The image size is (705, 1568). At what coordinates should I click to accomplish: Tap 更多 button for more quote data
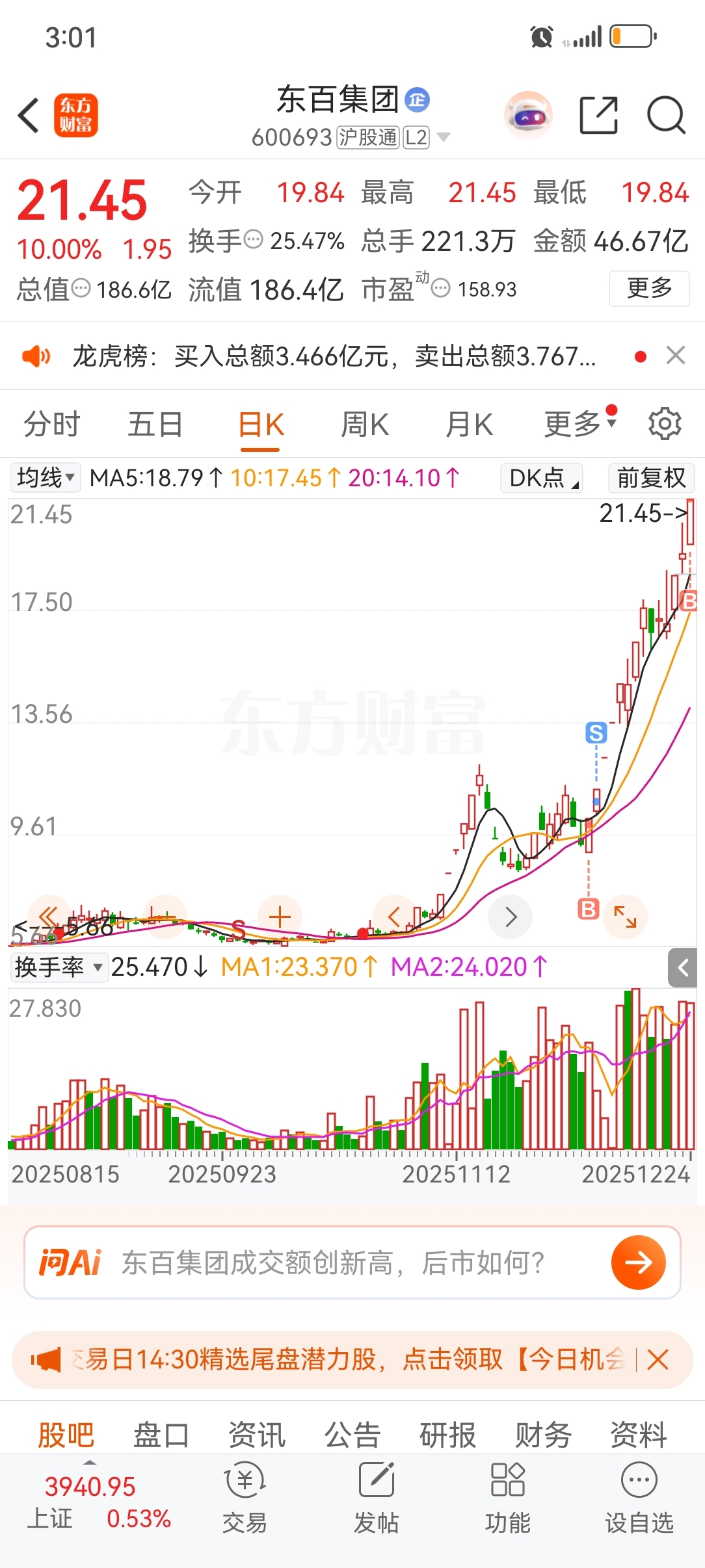(x=649, y=288)
